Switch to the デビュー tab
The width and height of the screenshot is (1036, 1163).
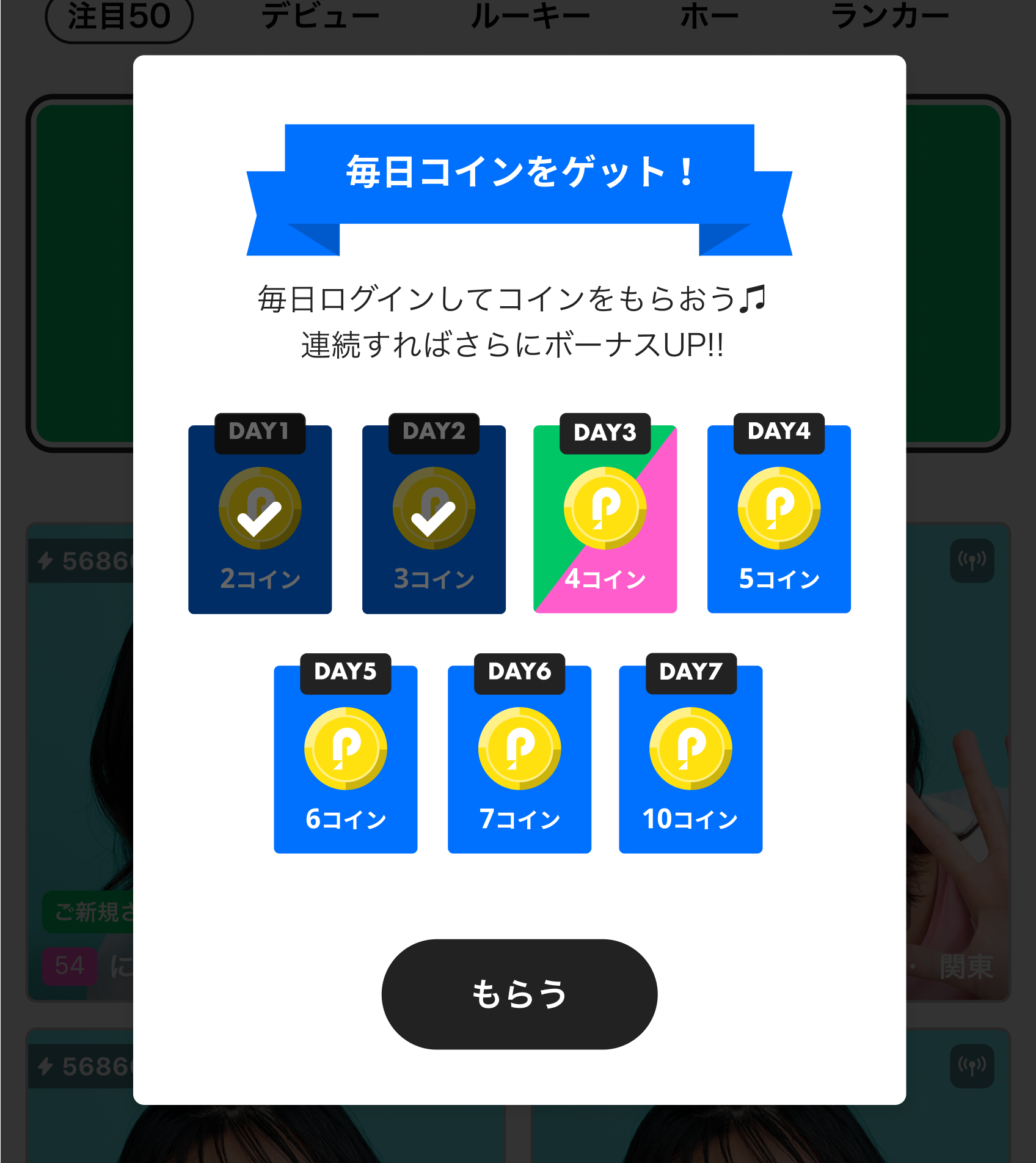point(319,15)
